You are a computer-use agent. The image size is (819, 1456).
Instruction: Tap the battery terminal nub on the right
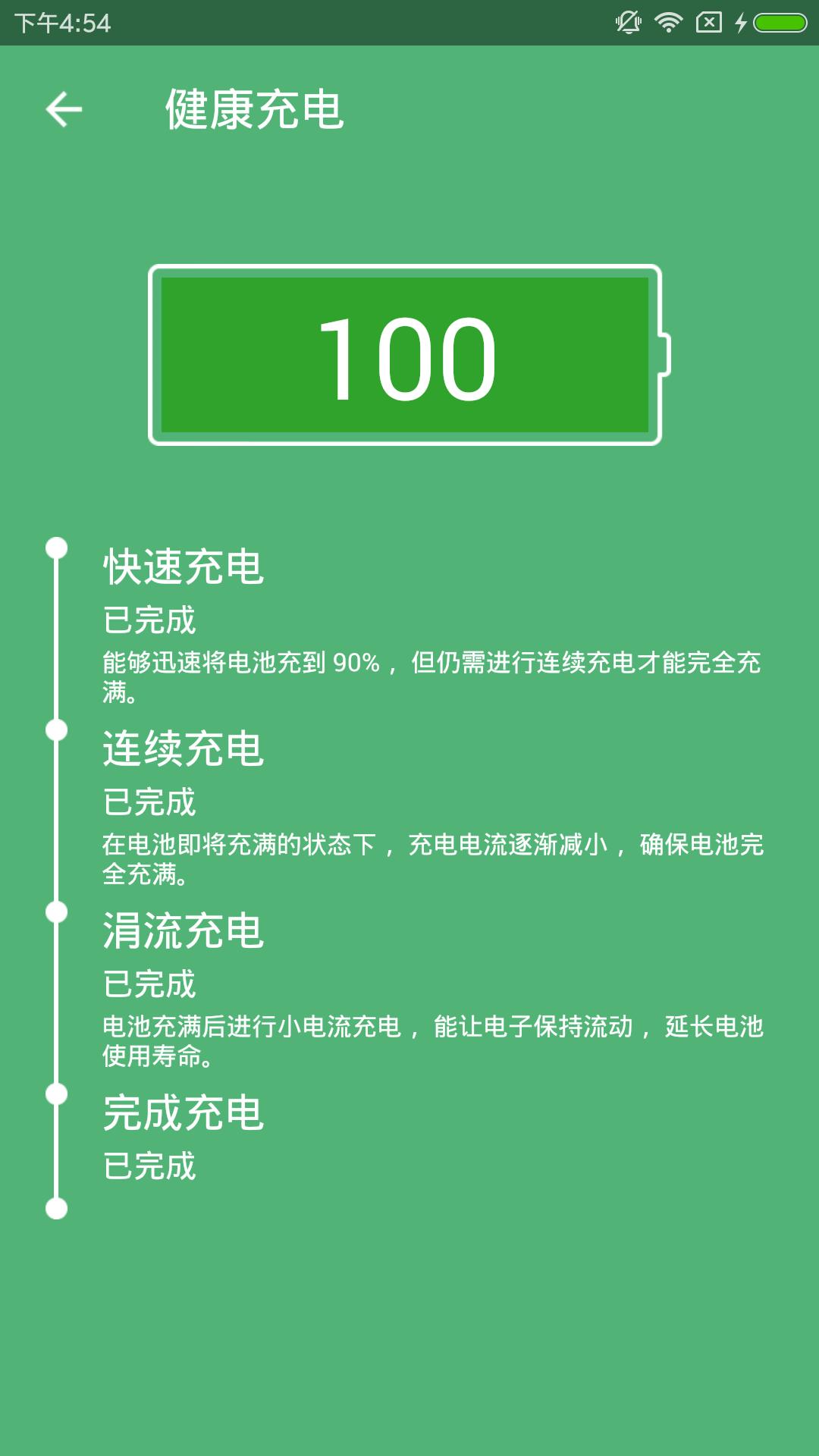pos(664,355)
